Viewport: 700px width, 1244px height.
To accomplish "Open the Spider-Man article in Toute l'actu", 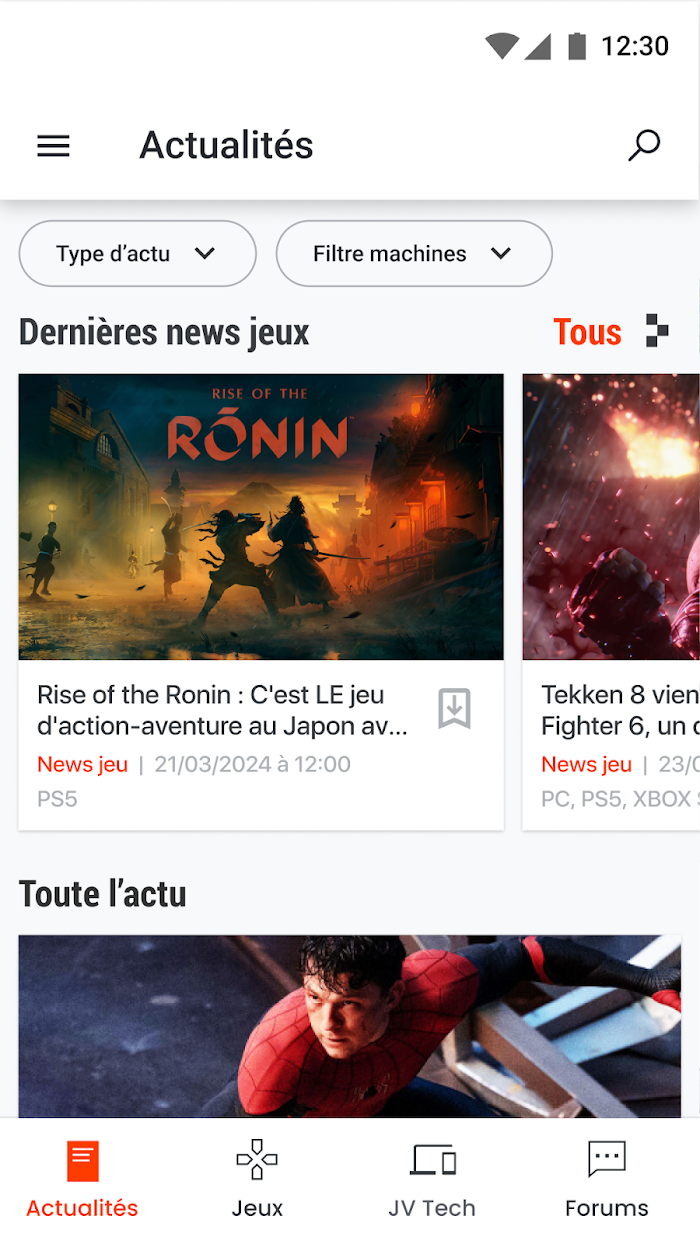I will (x=350, y=1026).
